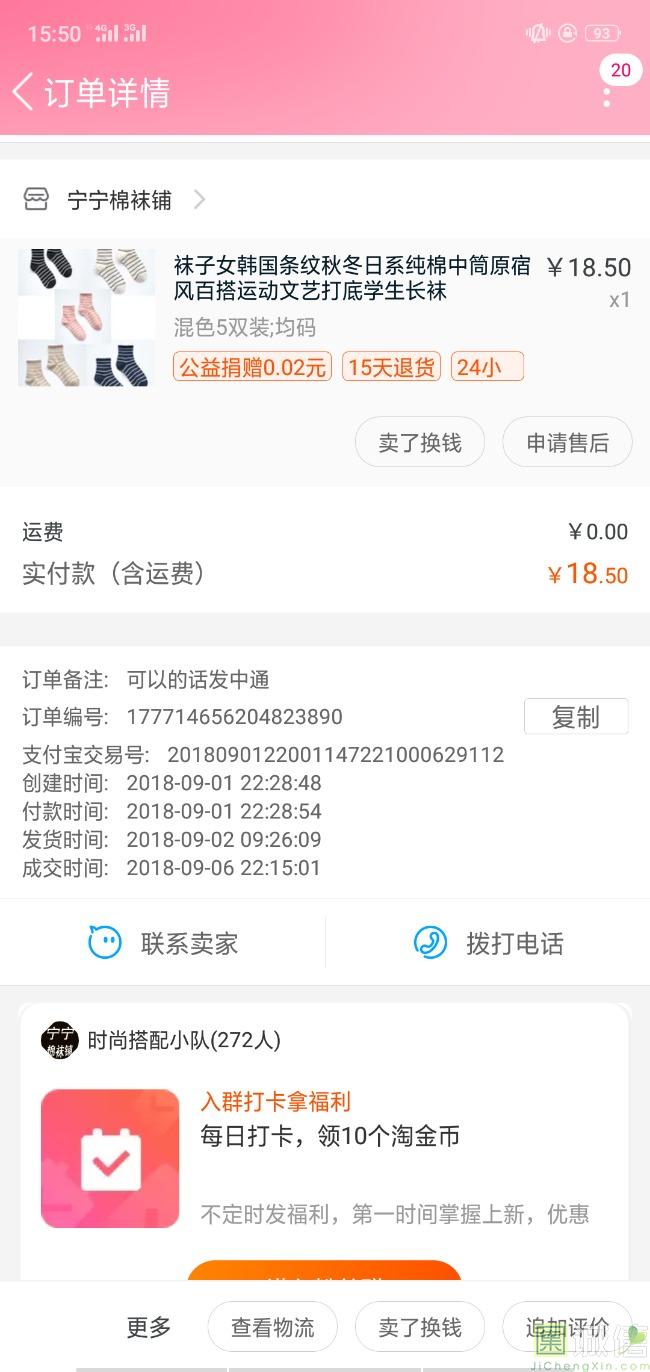
Task: Open the 宁宁棉袜铺 shop page
Action: tap(120, 200)
